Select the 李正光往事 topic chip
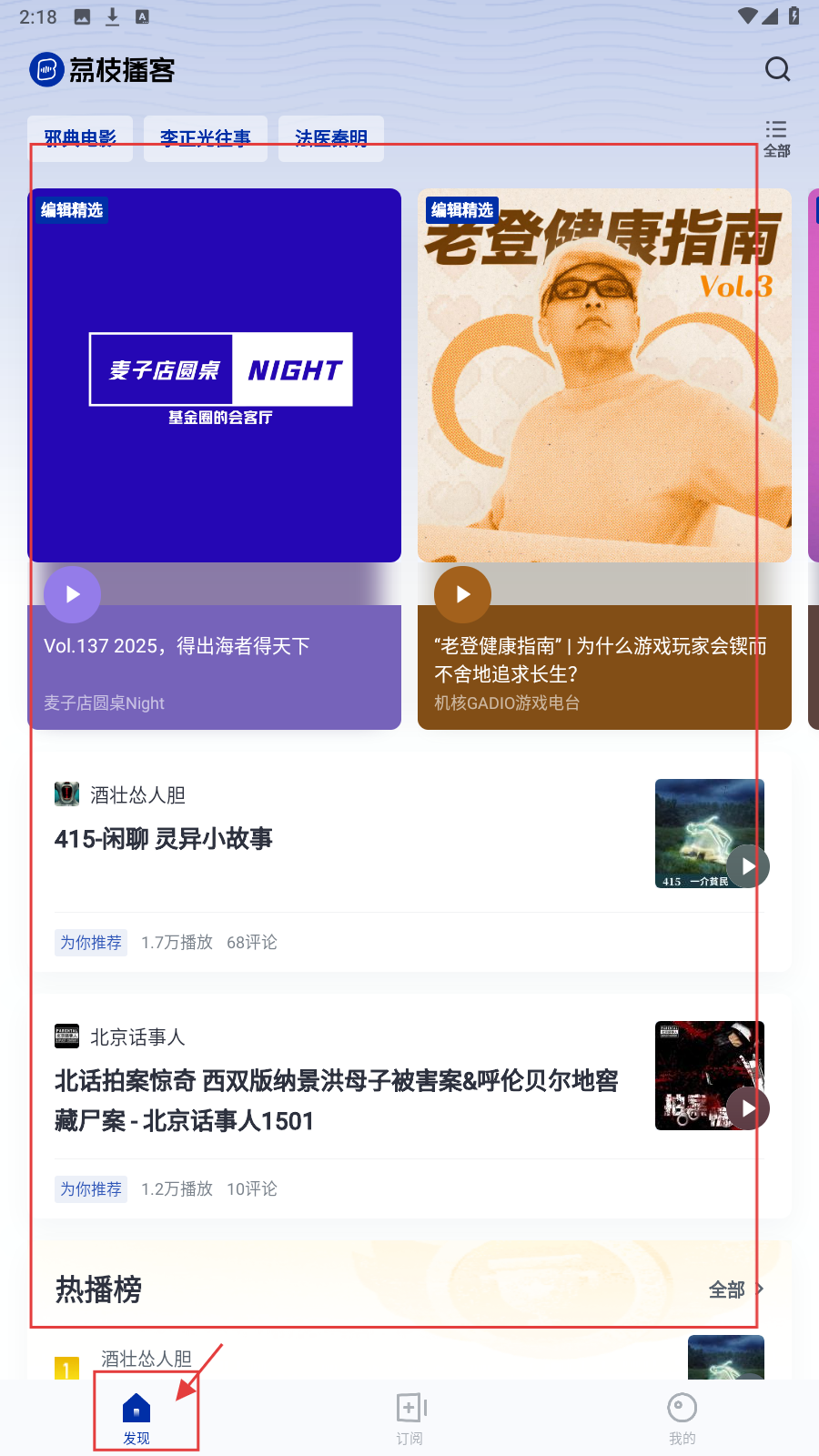Image resolution: width=819 pixels, height=1456 pixels. pyautogui.click(x=206, y=138)
